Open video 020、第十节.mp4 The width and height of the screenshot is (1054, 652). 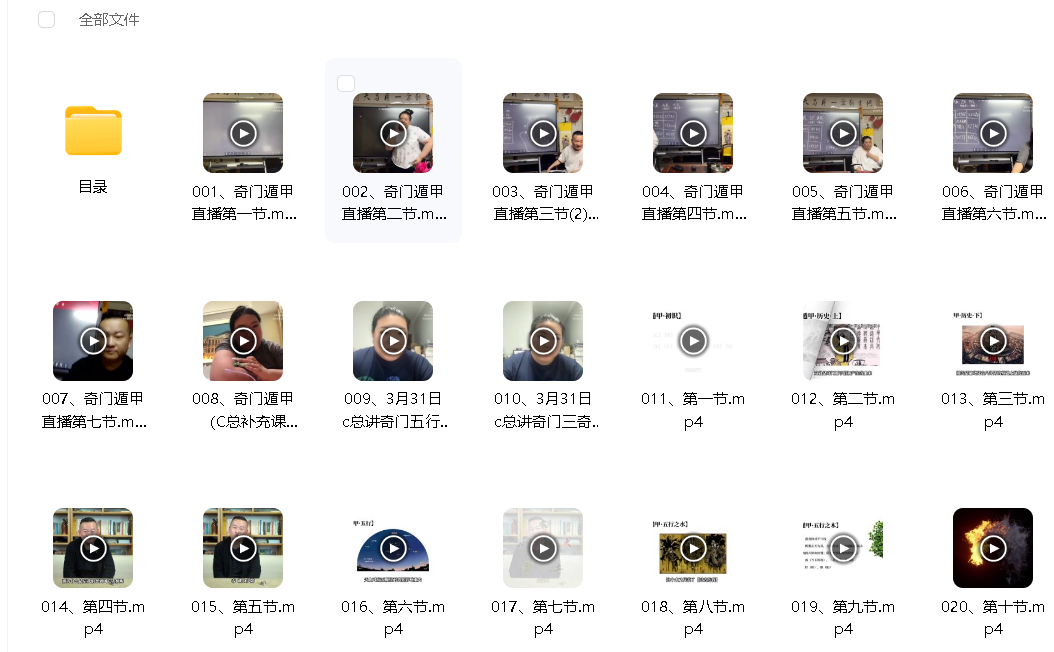993,548
